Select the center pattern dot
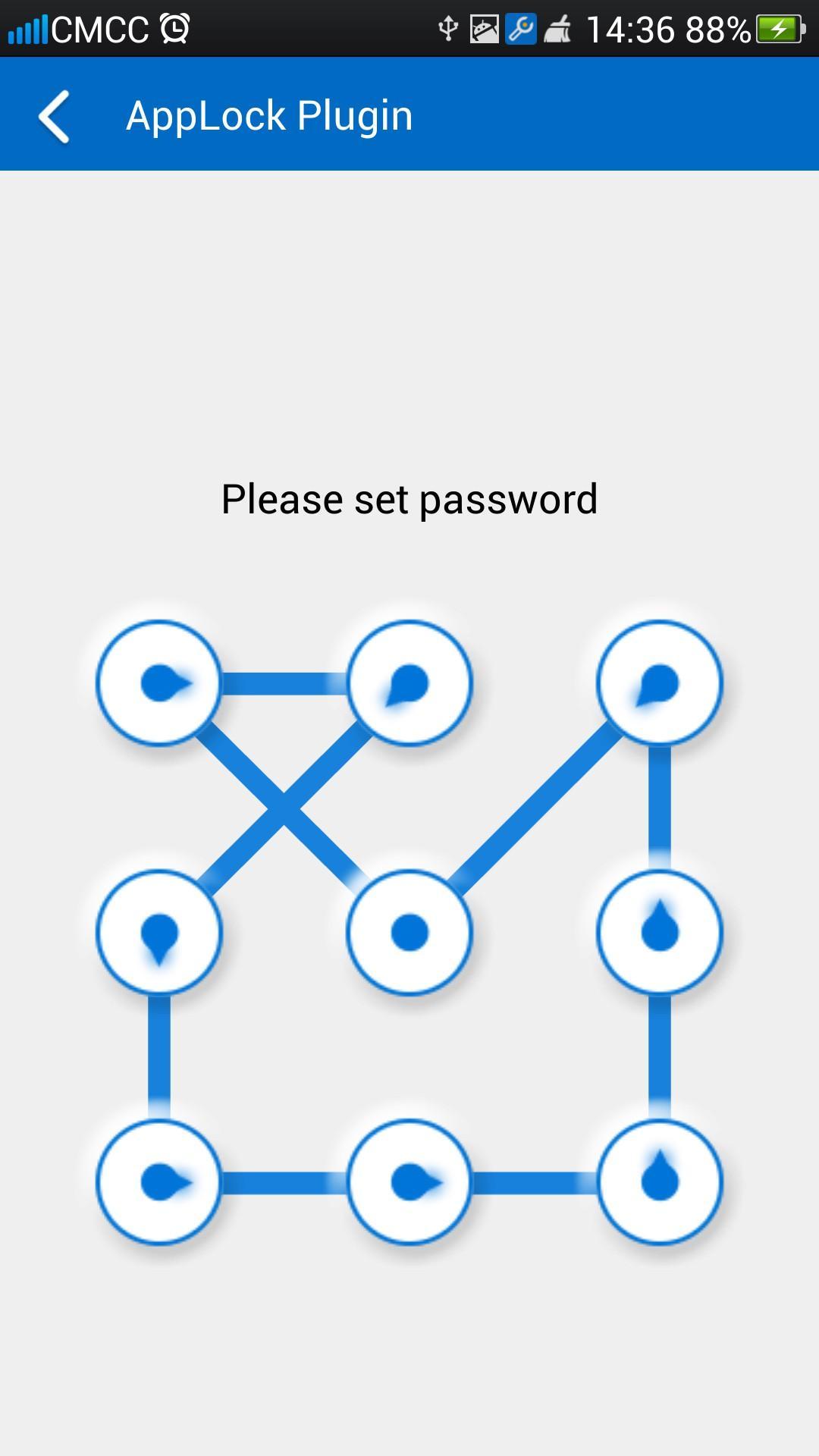Viewport: 819px width, 1456px height. point(409,931)
